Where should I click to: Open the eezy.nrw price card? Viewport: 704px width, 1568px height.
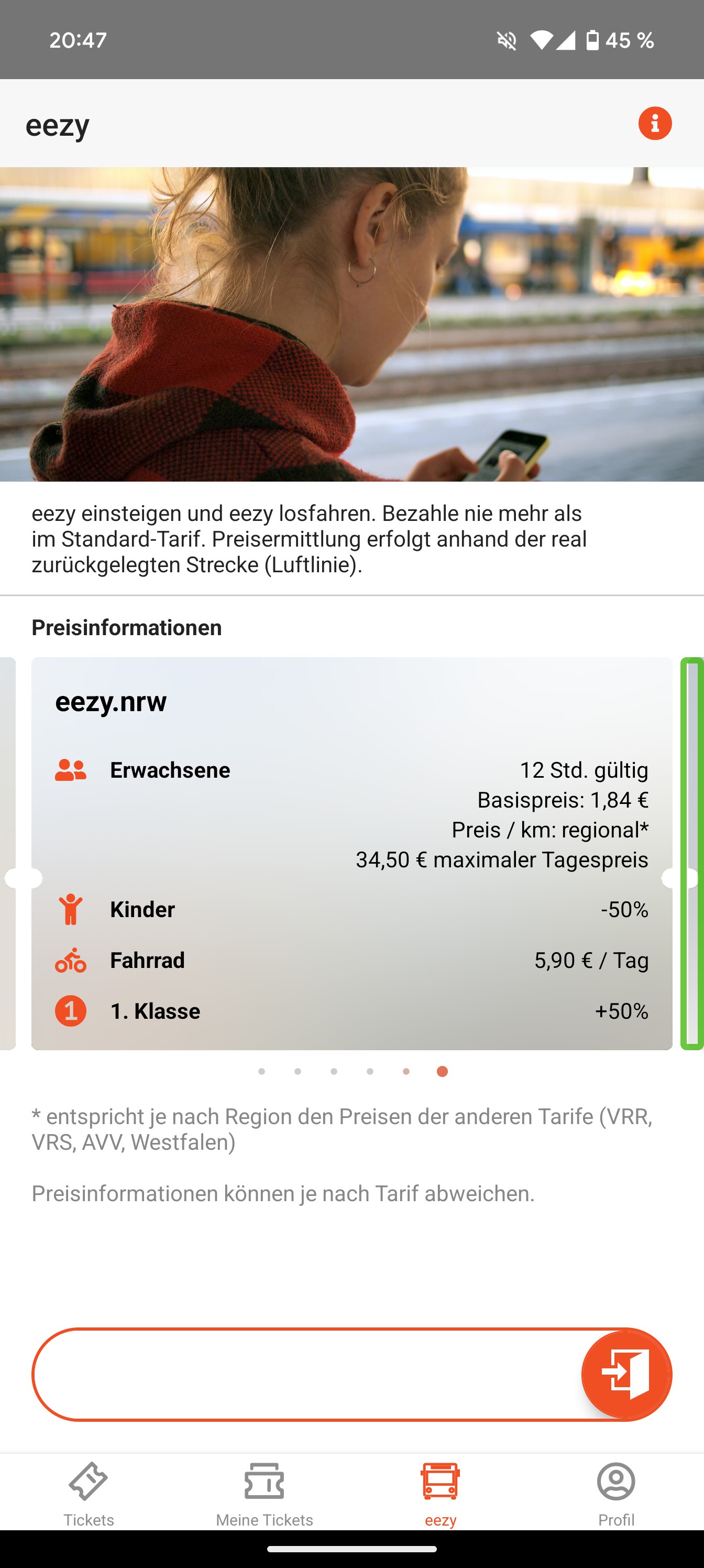pyautogui.click(x=351, y=852)
